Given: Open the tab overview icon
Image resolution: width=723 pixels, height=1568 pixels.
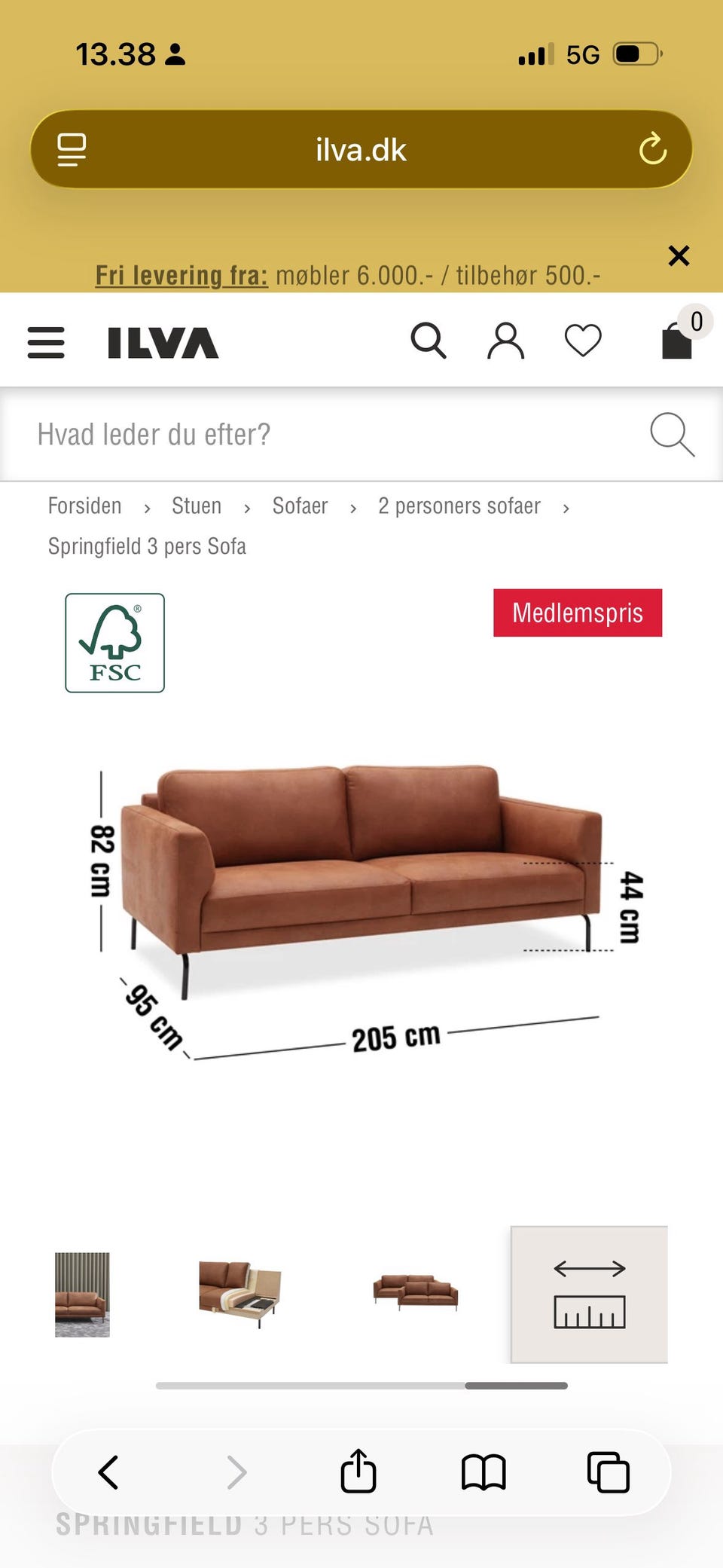Looking at the screenshot, I should click(609, 1471).
